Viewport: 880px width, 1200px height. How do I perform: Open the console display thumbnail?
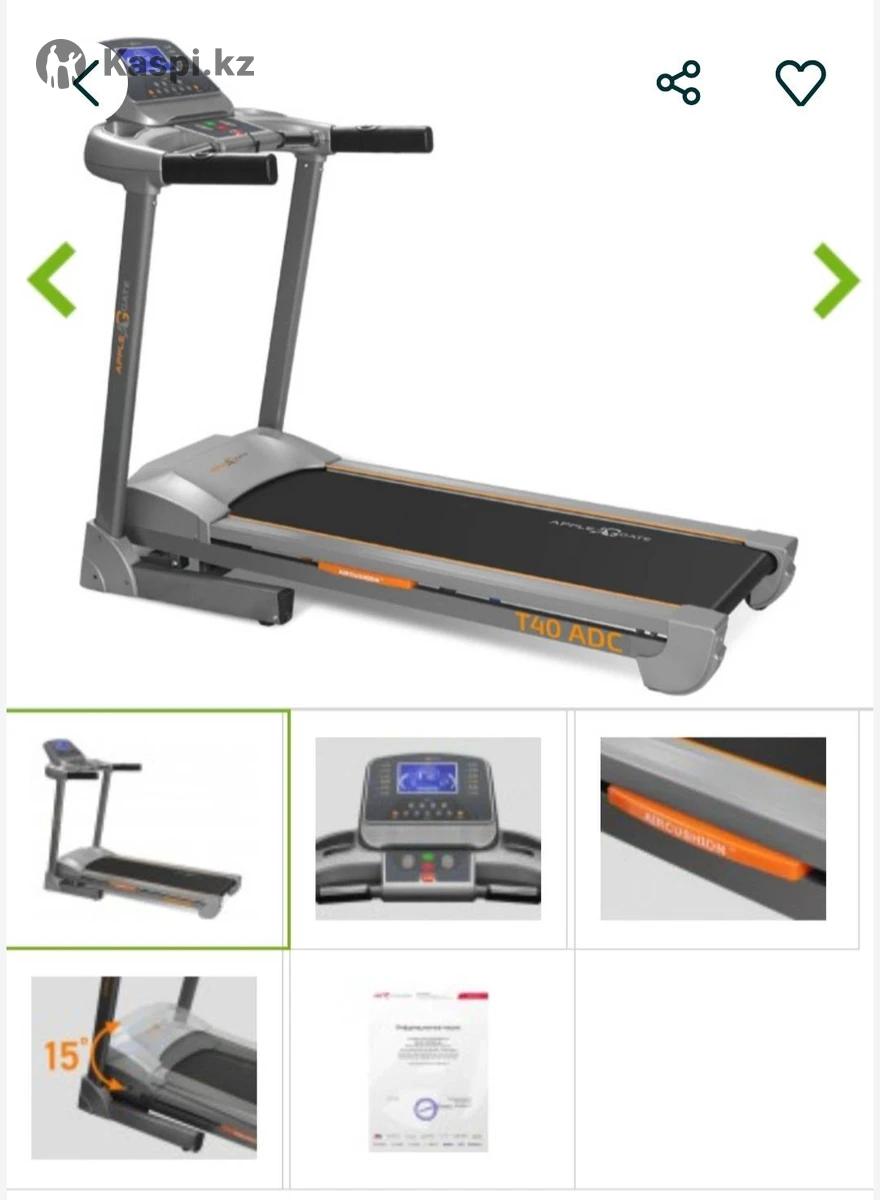point(428,829)
